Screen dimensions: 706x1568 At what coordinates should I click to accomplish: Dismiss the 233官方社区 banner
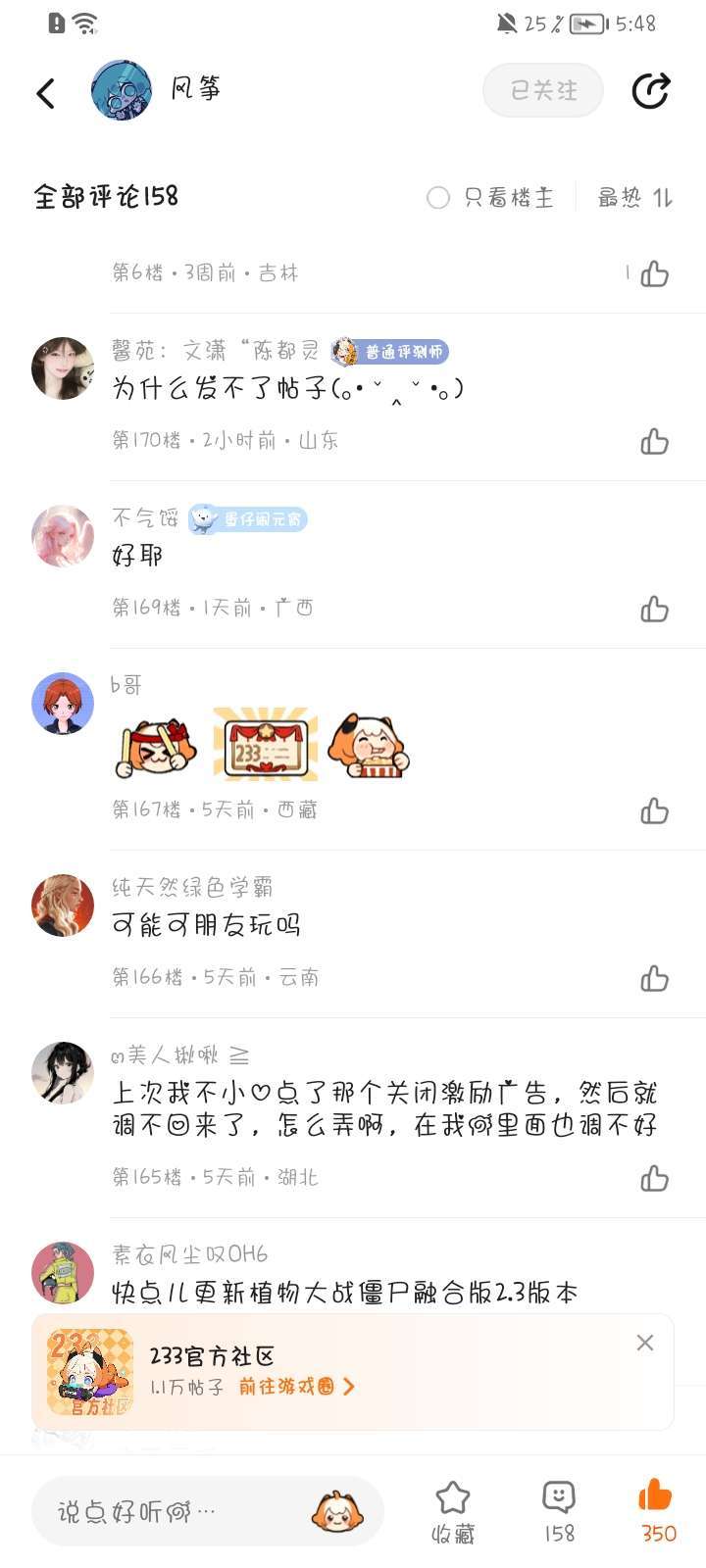coord(644,1343)
